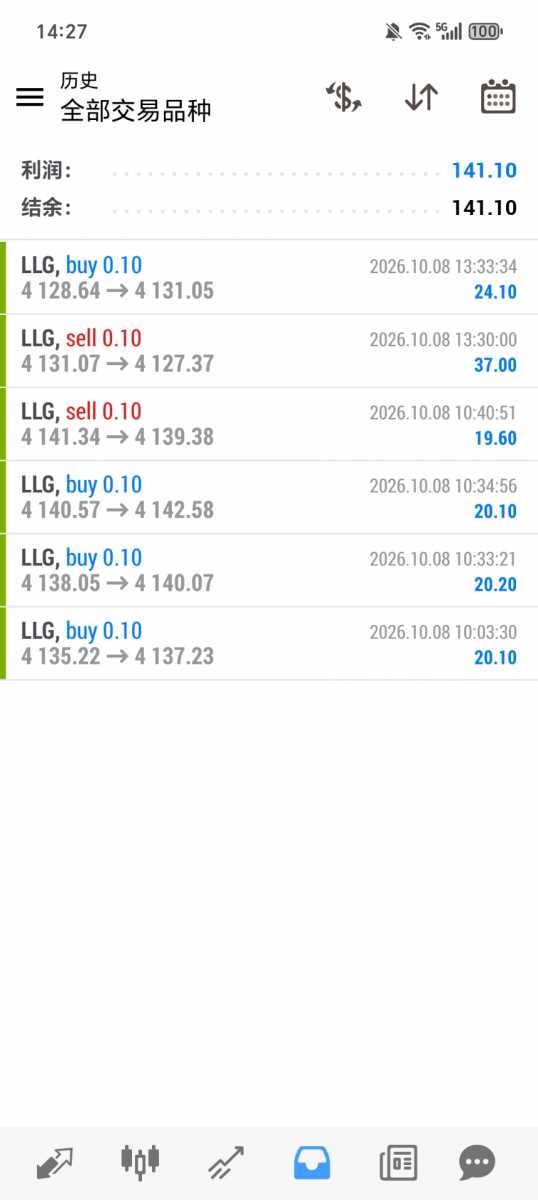
Task: Switch to the trade trend-line tab
Action: pos(226,1163)
